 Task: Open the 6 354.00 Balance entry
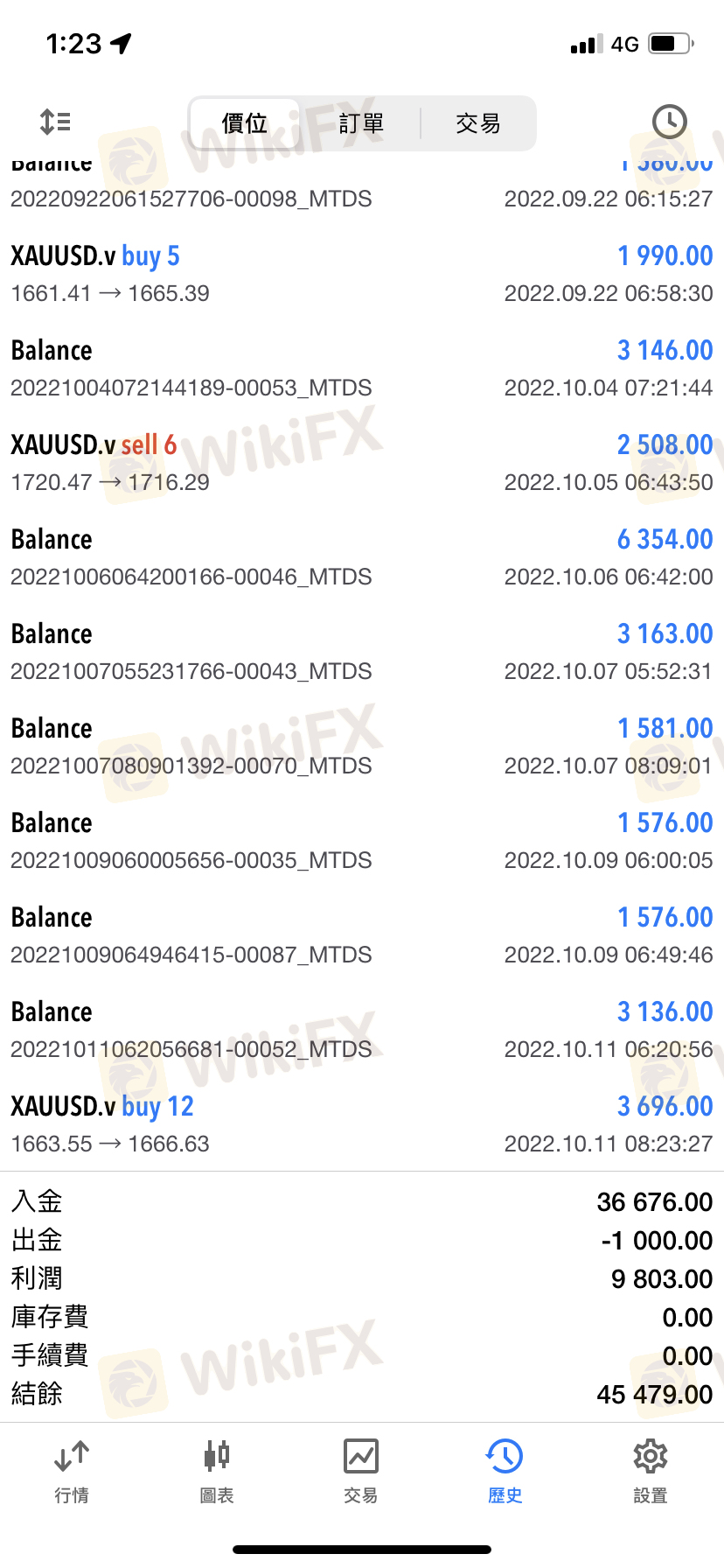tap(362, 557)
